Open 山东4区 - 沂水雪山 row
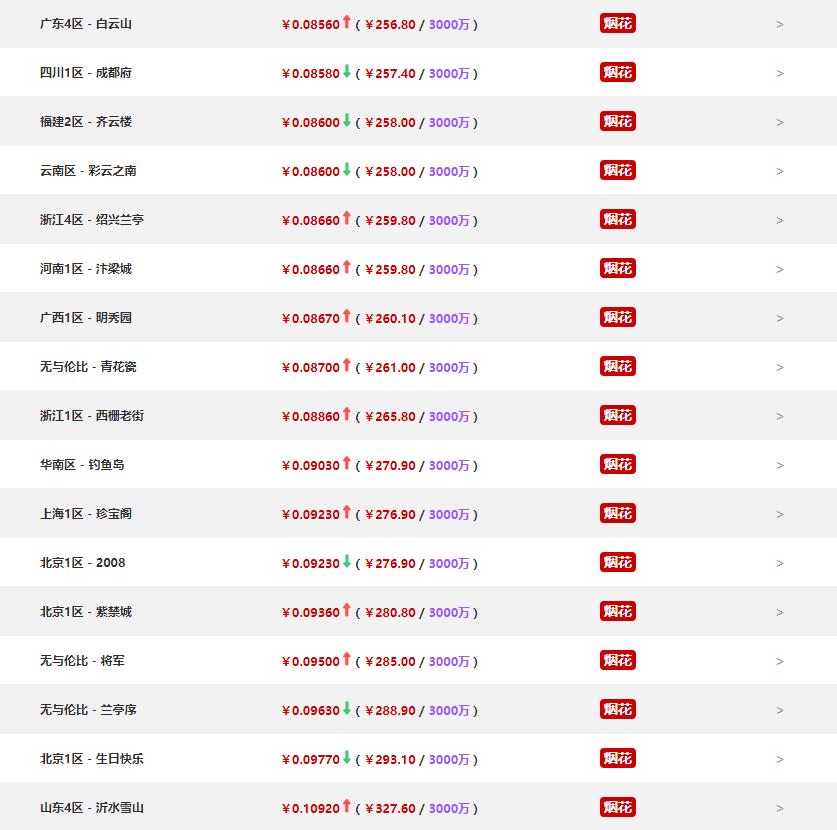The width and height of the screenshot is (837, 830). point(92,808)
